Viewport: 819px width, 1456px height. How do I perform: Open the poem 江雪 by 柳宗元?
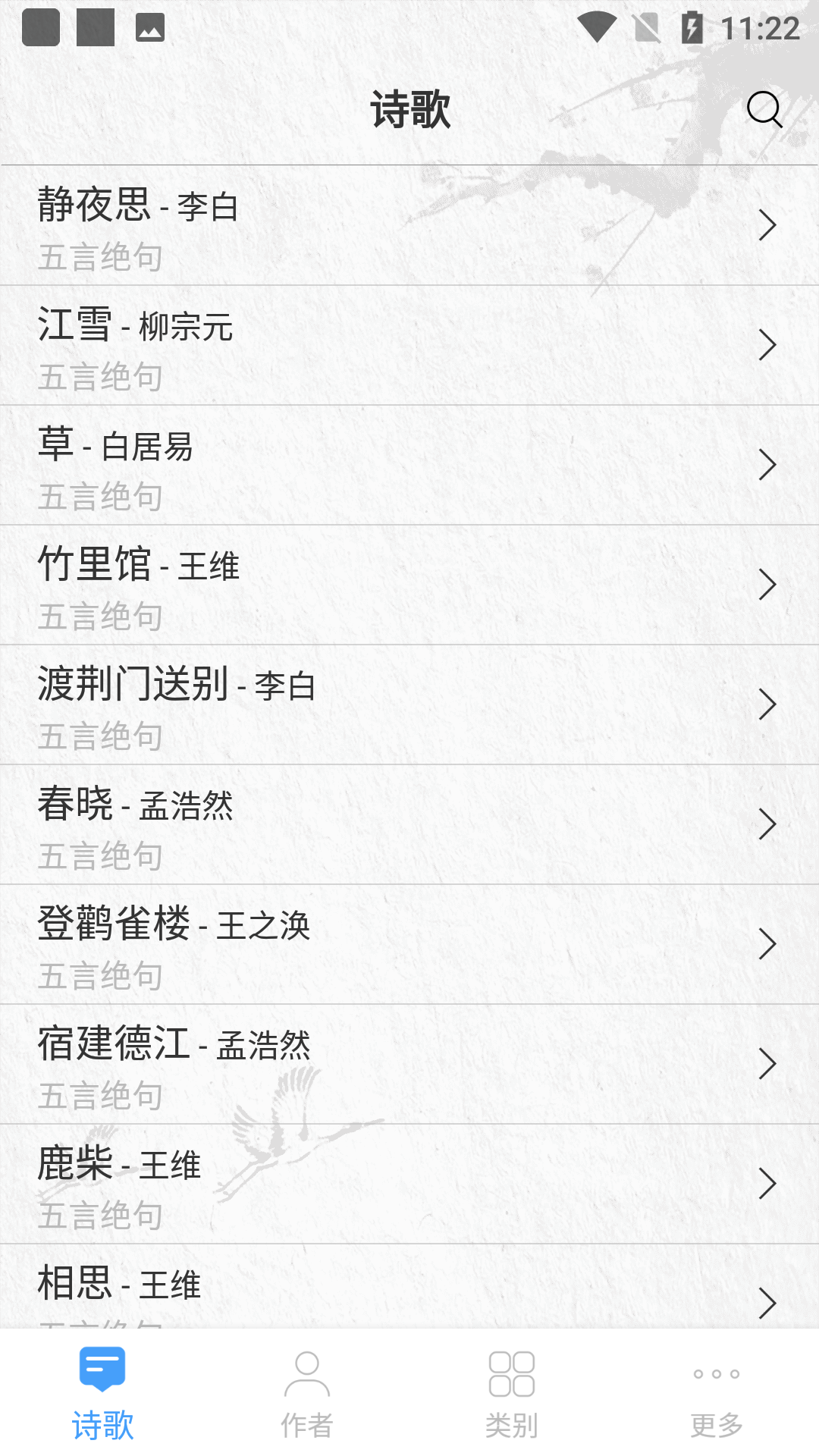coord(409,345)
